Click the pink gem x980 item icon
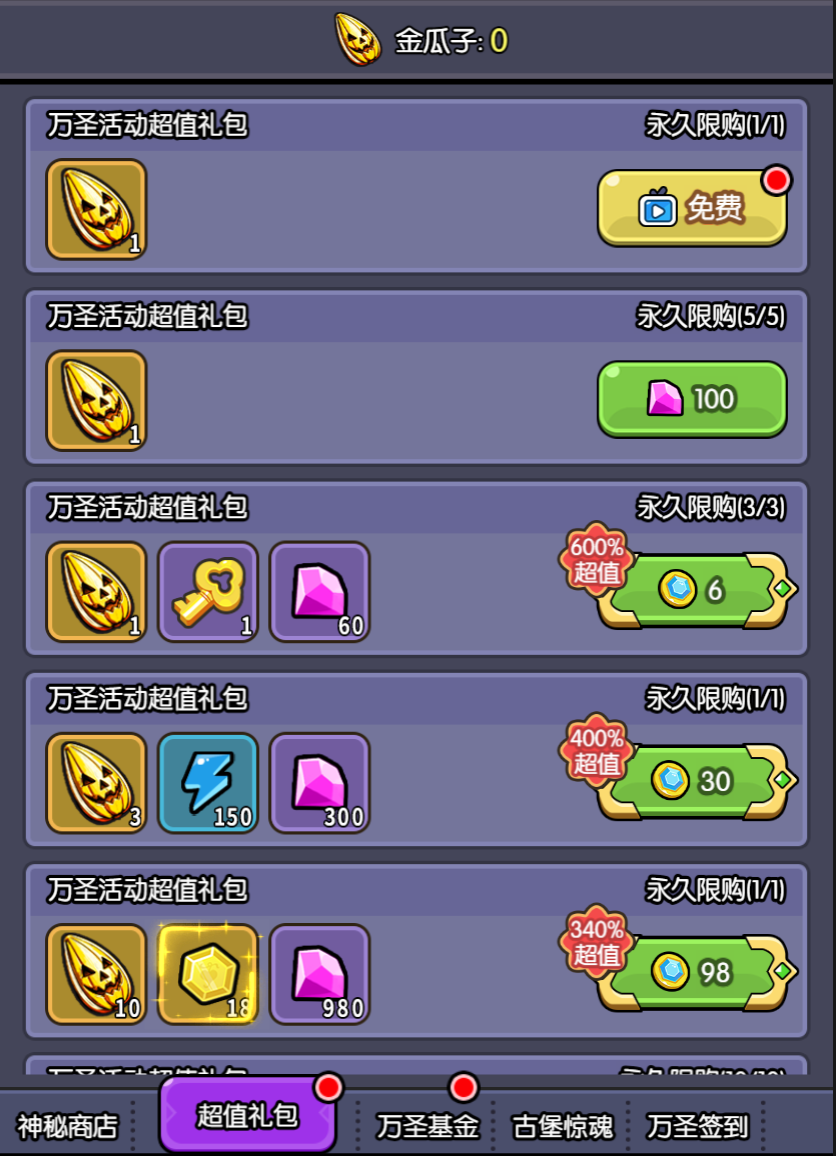This screenshot has width=836, height=1156. coord(320,975)
